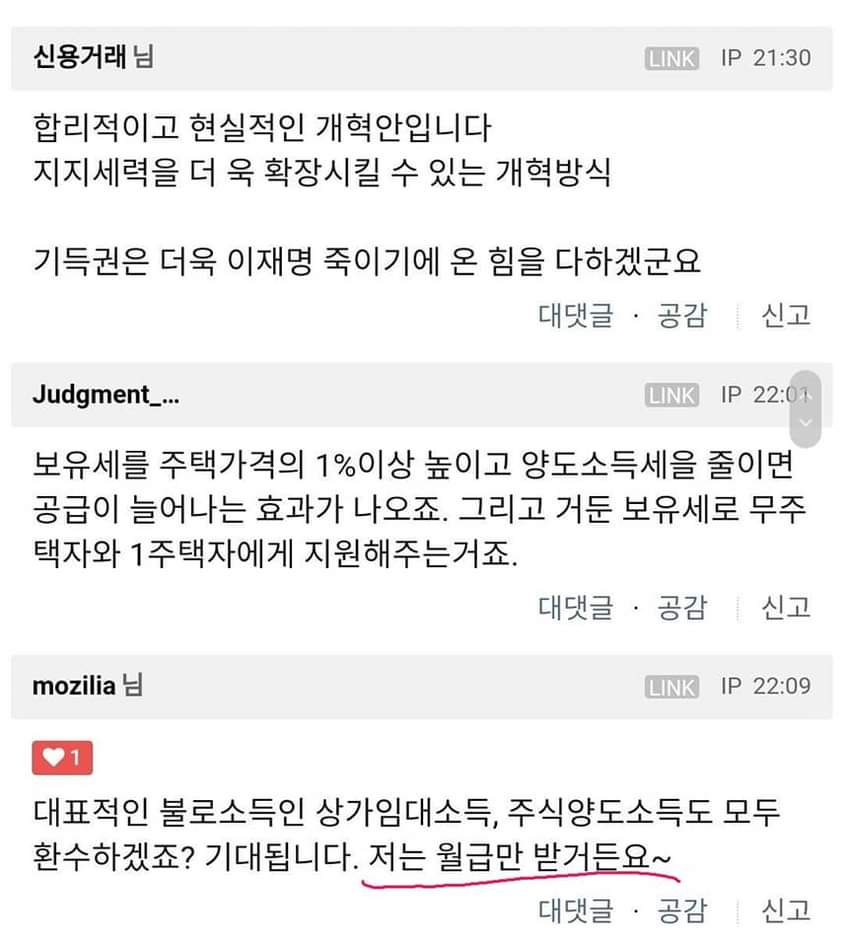This screenshot has width=843, height=947.
Task: View who liked mozilia's comment via heart badge
Action: [62, 759]
